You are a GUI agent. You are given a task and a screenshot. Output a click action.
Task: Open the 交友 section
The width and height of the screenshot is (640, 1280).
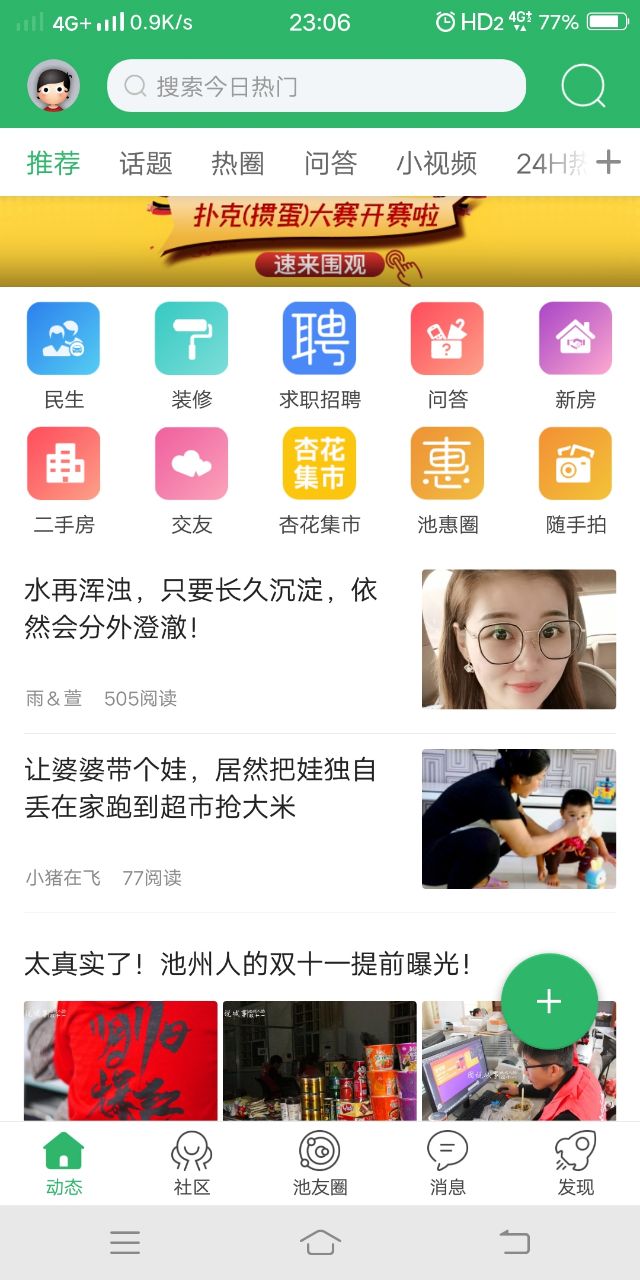pos(192,480)
